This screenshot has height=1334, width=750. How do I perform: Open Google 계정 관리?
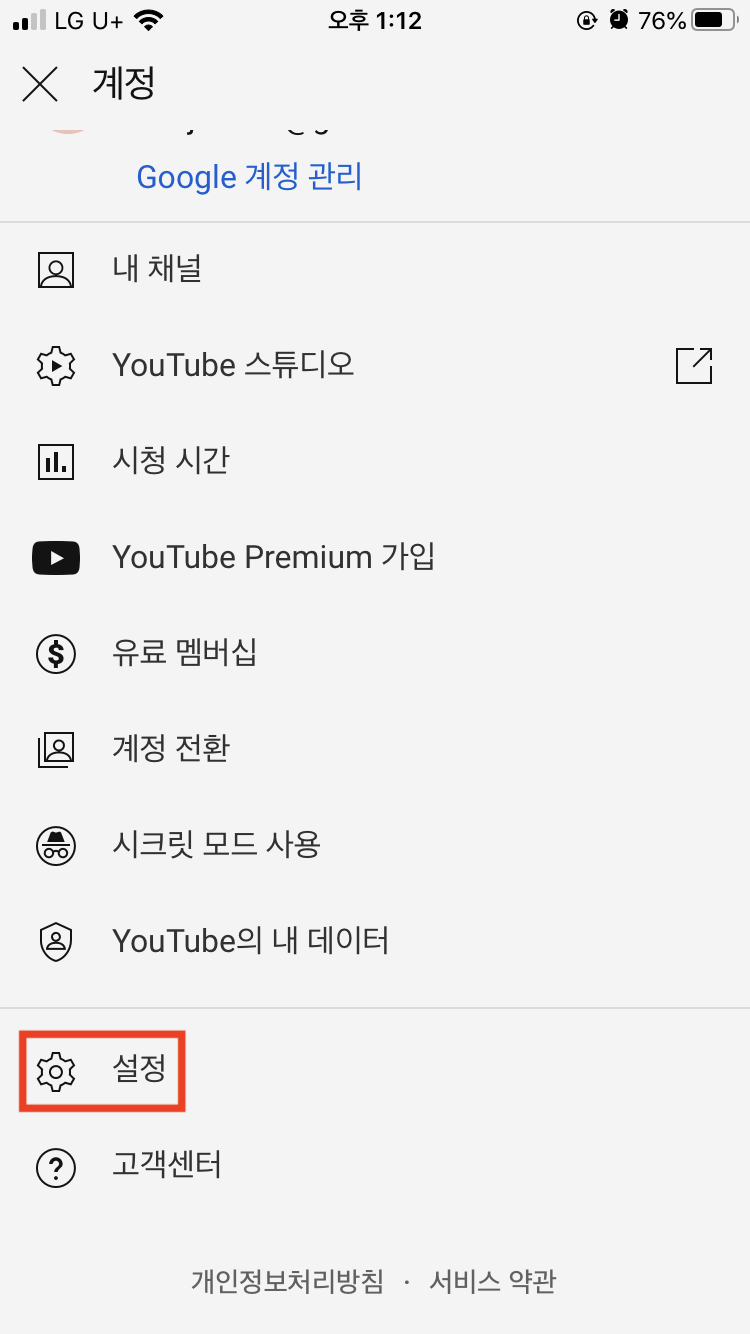coord(249,177)
